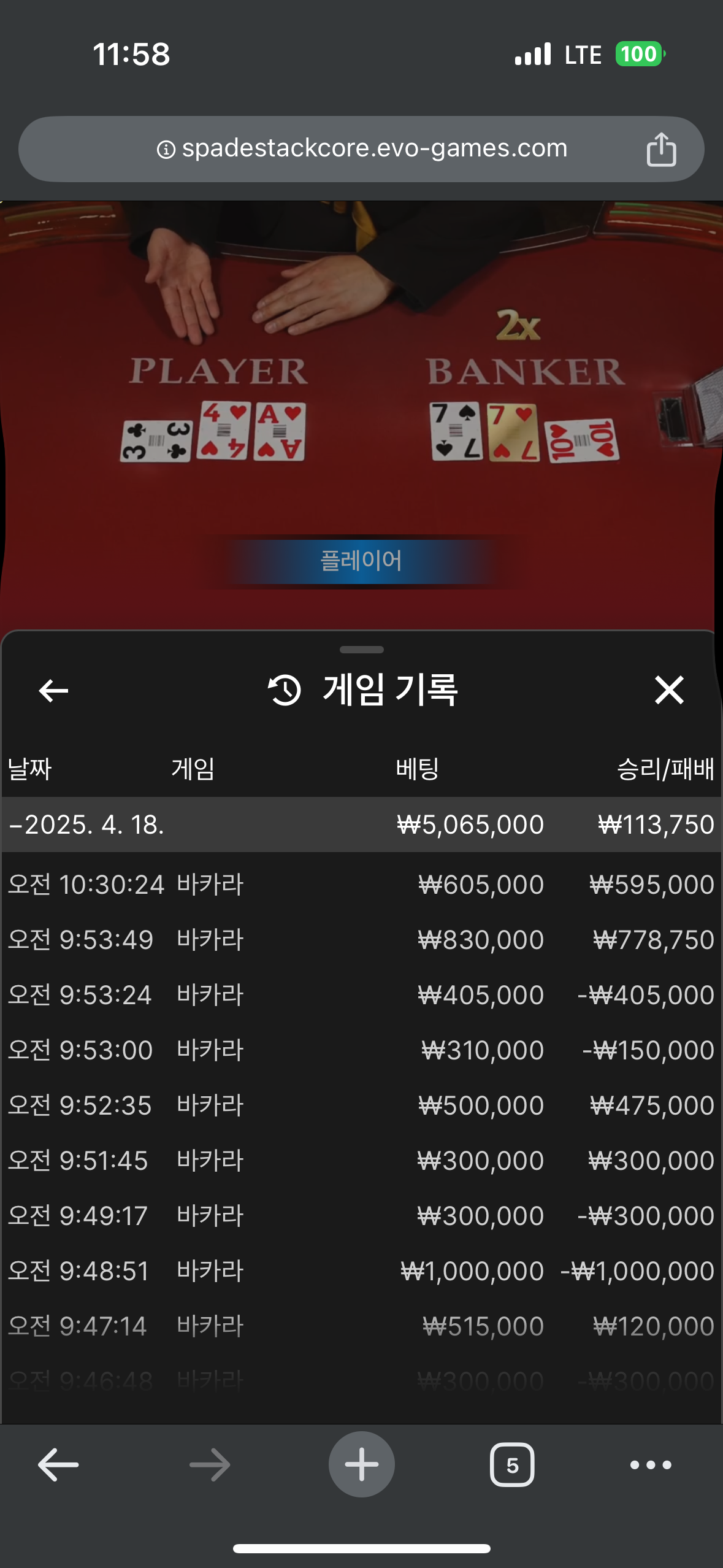Open a new browser tab
This screenshot has width=723, height=1568.
[x=362, y=1464]
